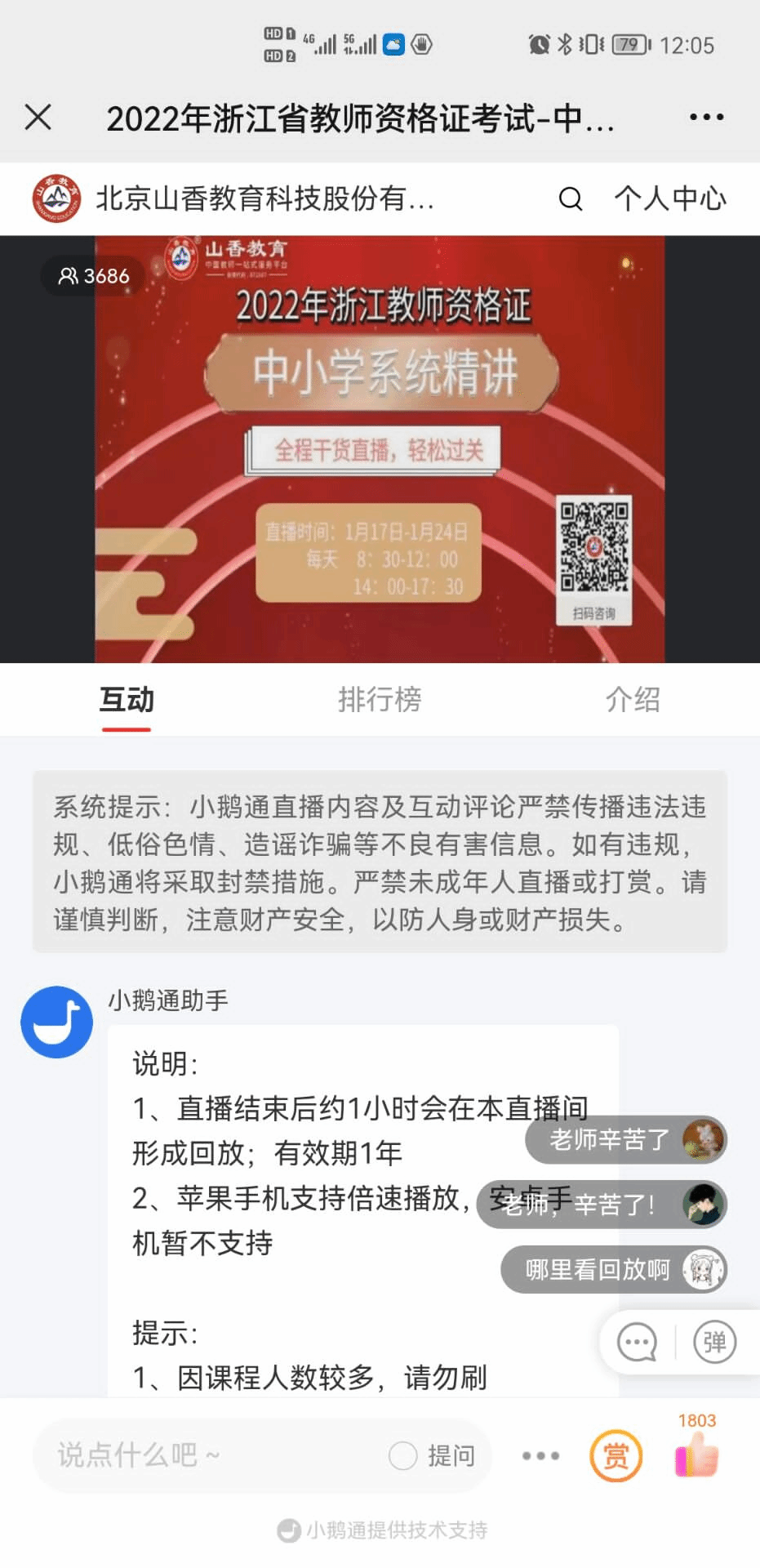The width and height of the screenshot is (760, 1568).
Task: Focus the 说点什么吧 input field
Action: point(204,1455)
